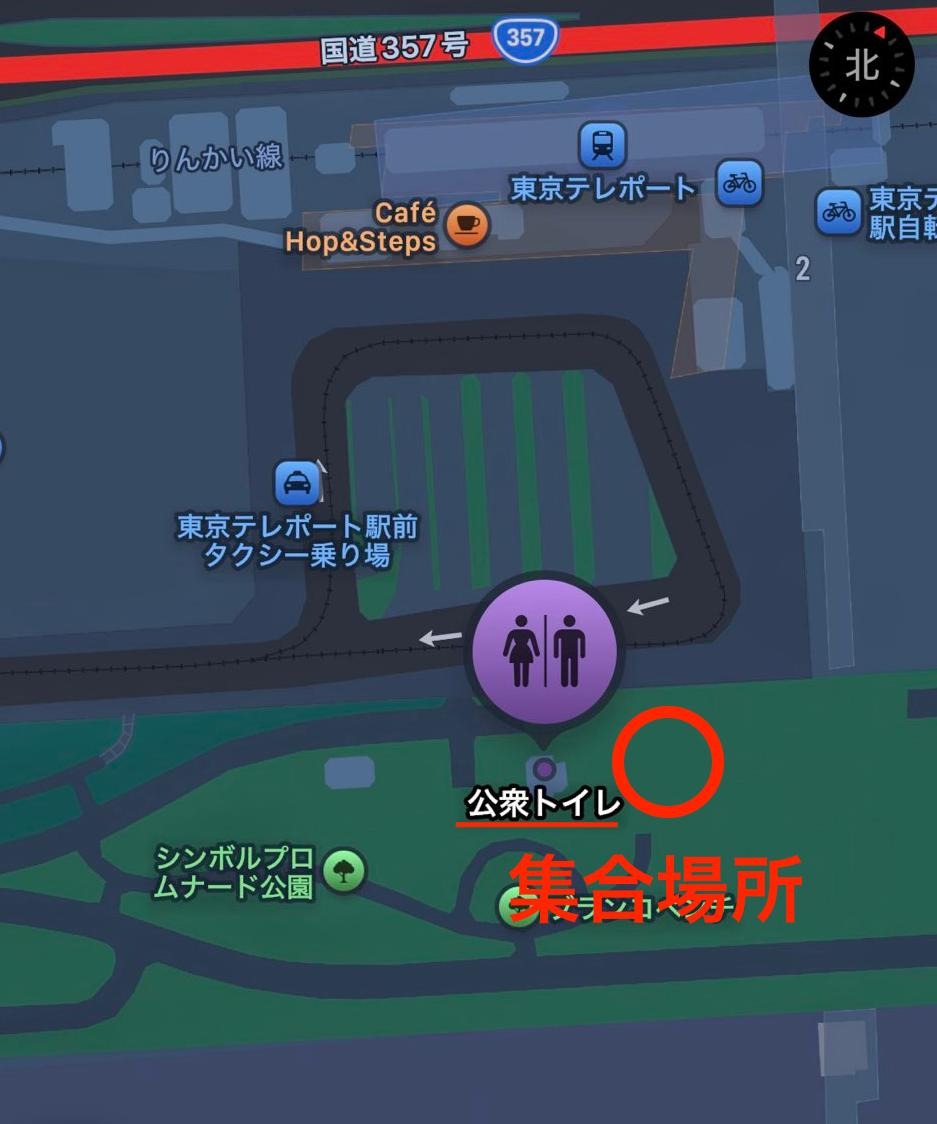
Task: Select the bicycle parking marker at right edge
Action: point(838,211)
